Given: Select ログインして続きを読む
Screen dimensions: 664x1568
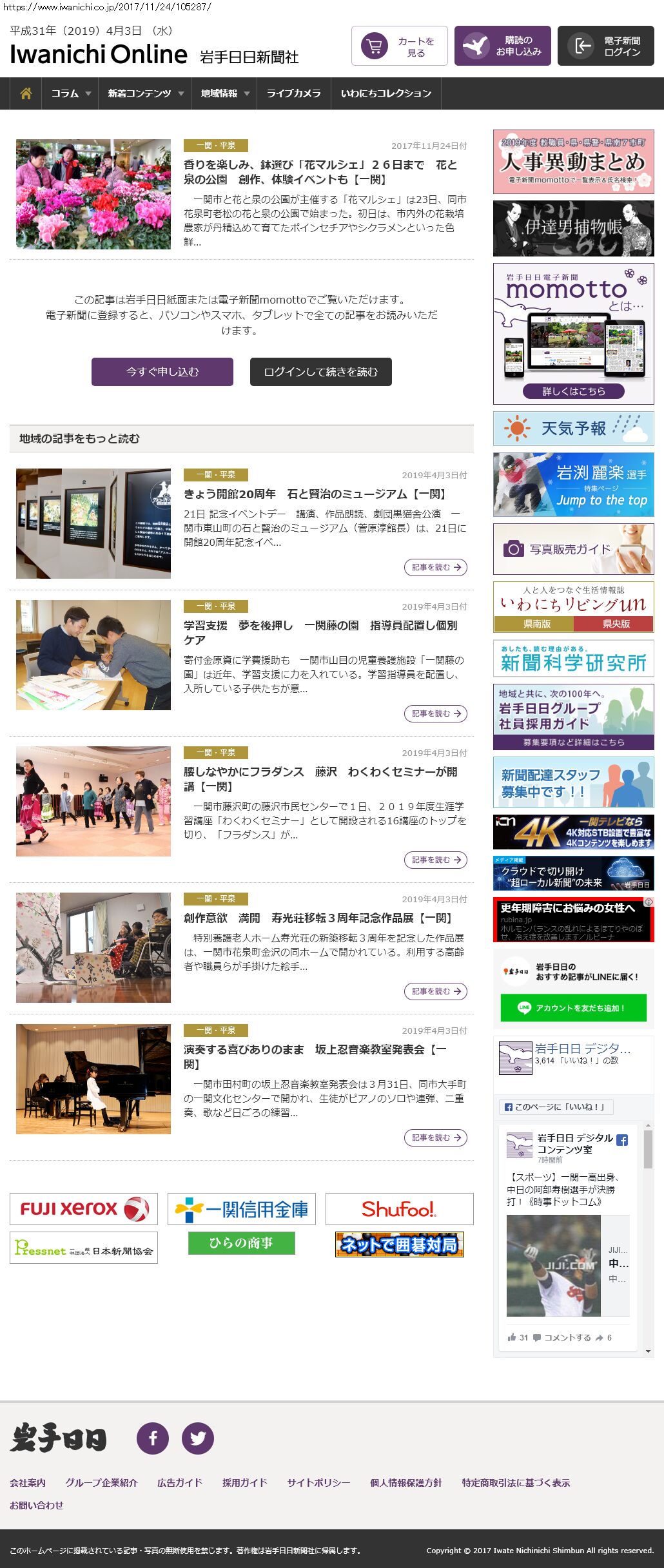Looking at the screenshot, I should coord(321,372).
